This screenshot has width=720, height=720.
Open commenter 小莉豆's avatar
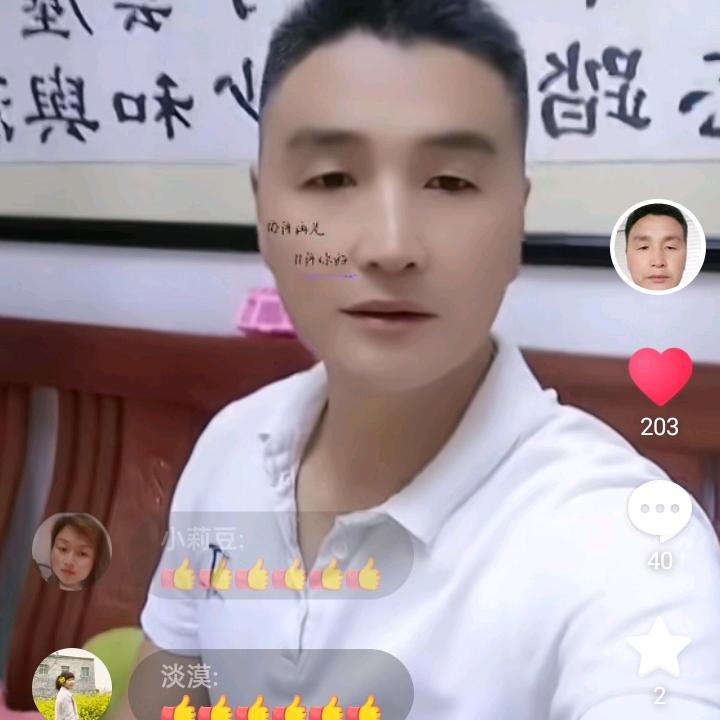click(x=71, y=551)
